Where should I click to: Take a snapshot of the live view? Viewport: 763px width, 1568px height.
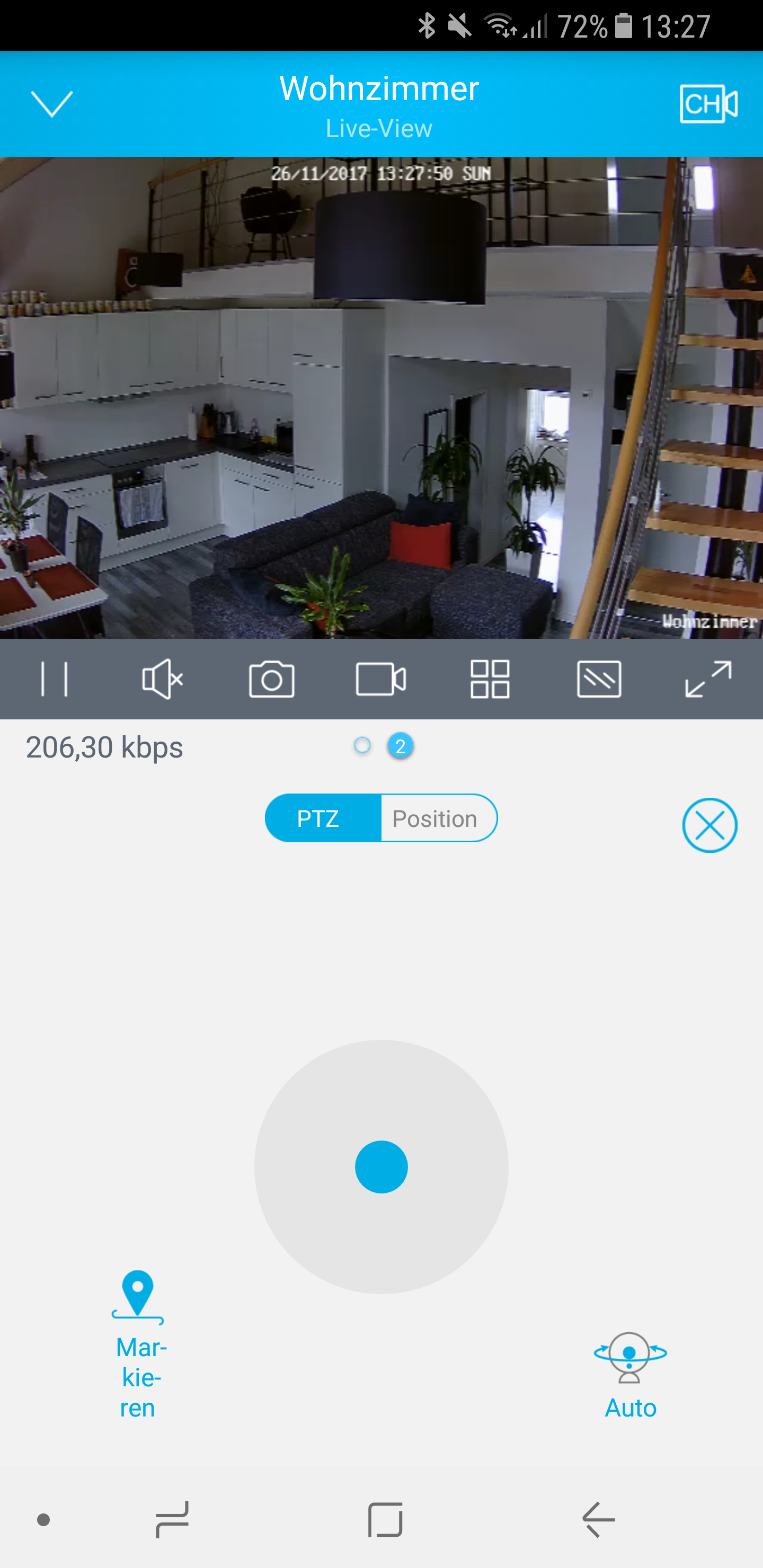(x=272, y=679)
